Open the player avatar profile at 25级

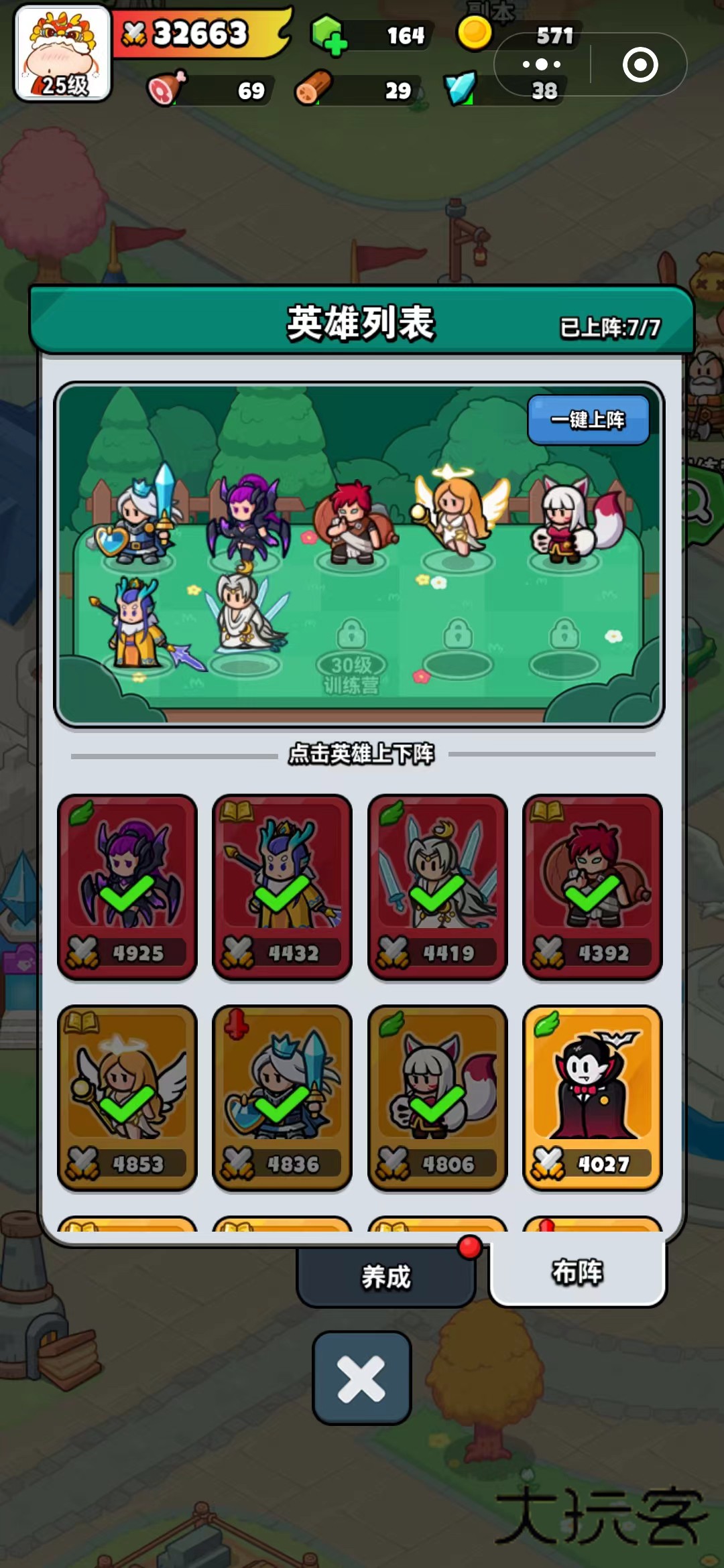(63, 54)
